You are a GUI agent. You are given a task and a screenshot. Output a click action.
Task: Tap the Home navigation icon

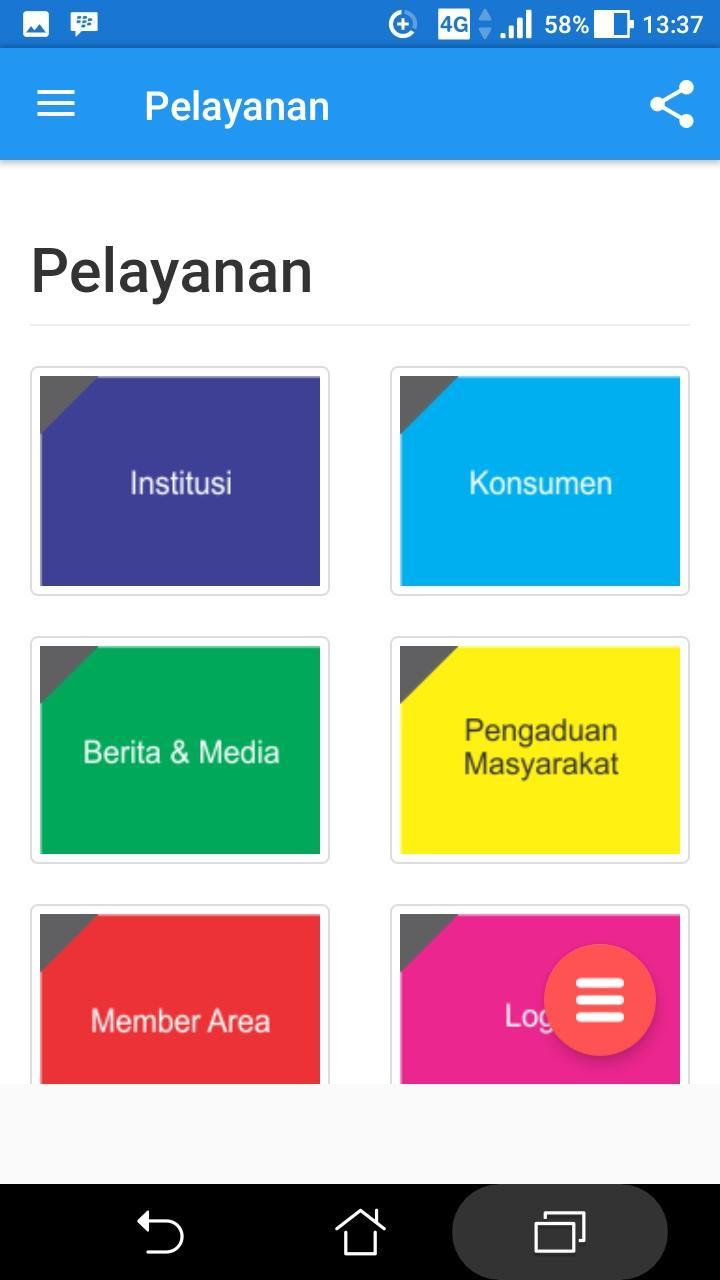click(360, 1233)
